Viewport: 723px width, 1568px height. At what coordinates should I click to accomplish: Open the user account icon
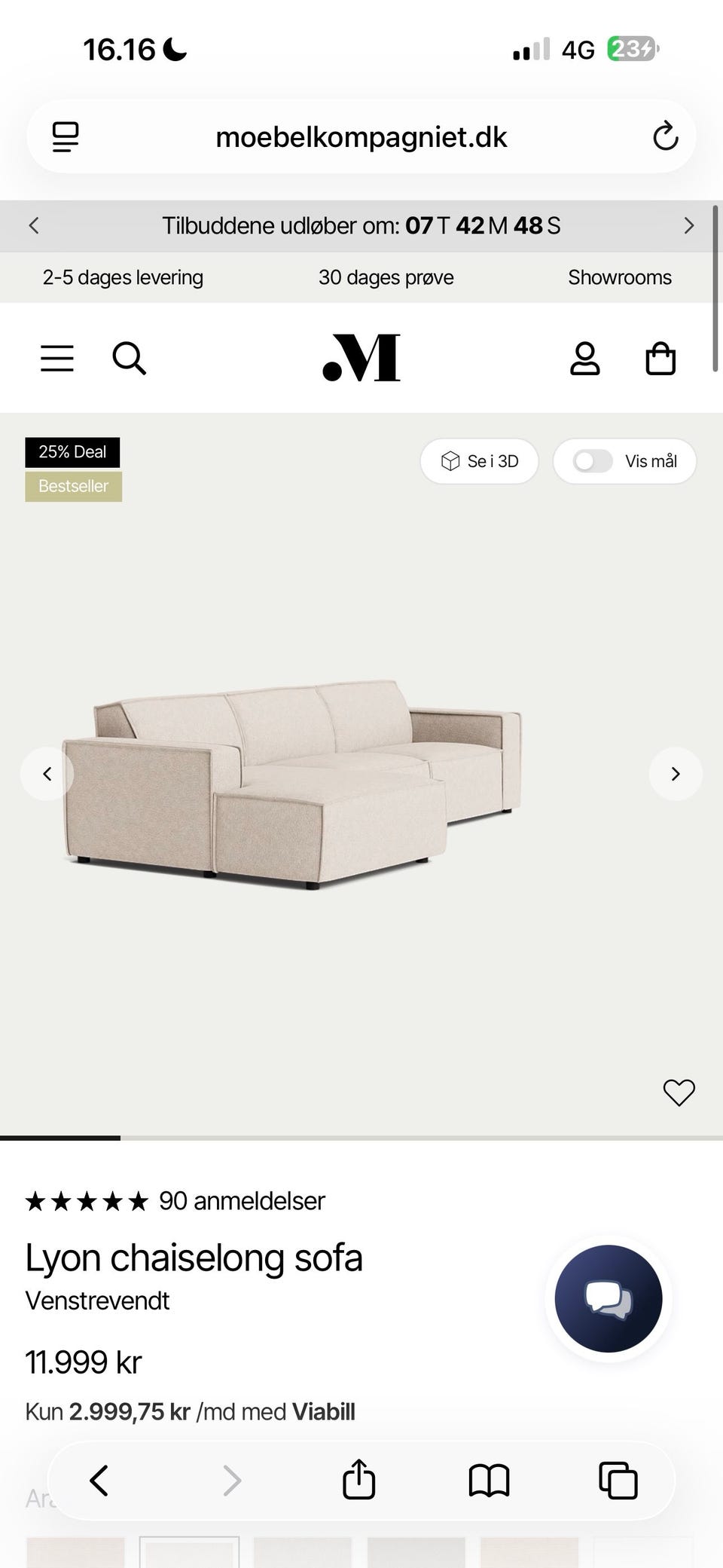pos(584,359)
